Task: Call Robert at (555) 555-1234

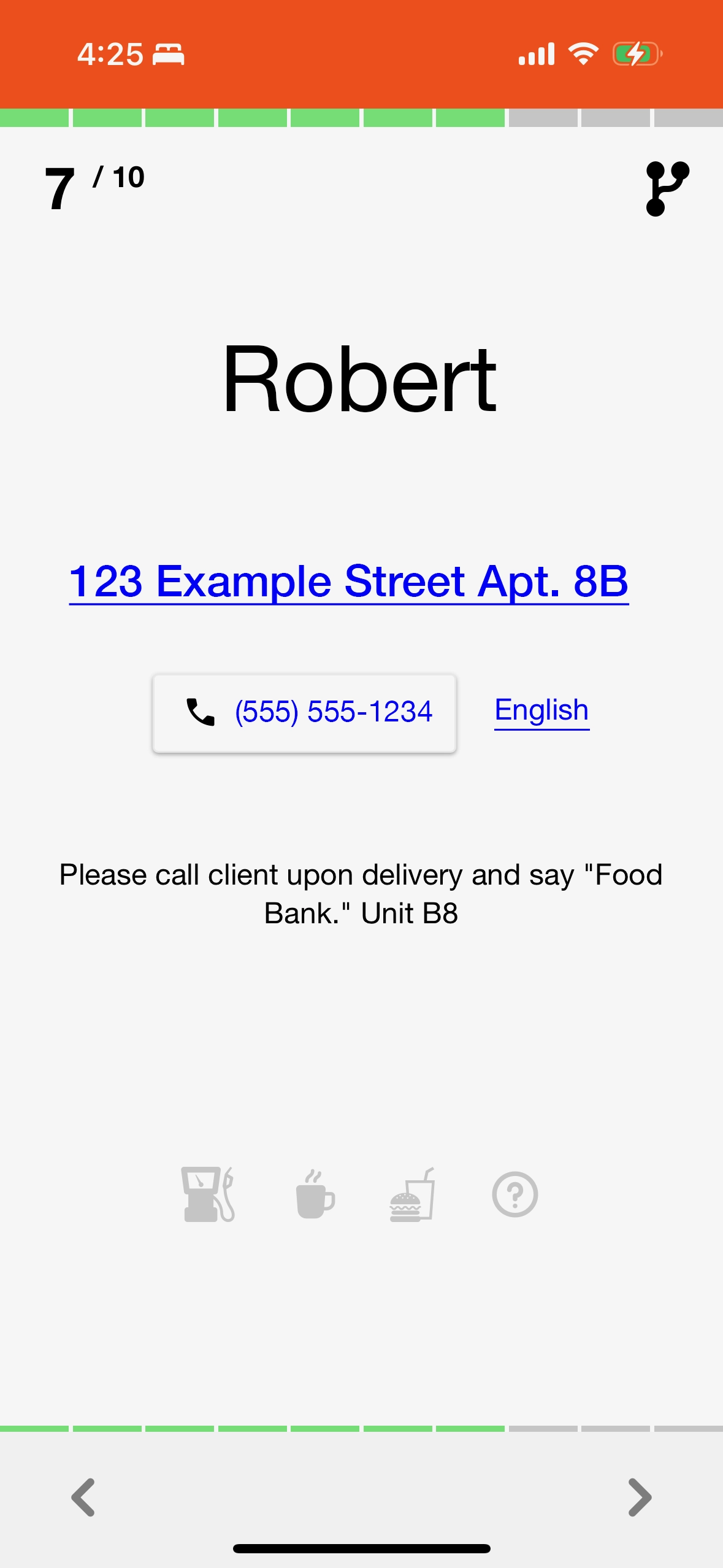Action: pos(304,713)
